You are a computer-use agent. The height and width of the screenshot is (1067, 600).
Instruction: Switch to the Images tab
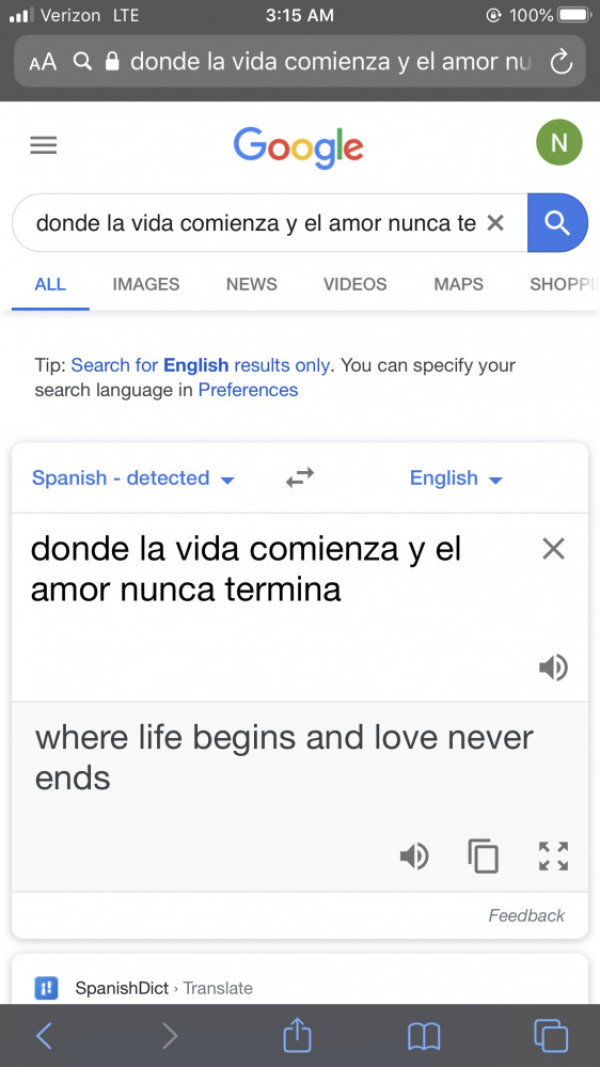tap(146, 284)
